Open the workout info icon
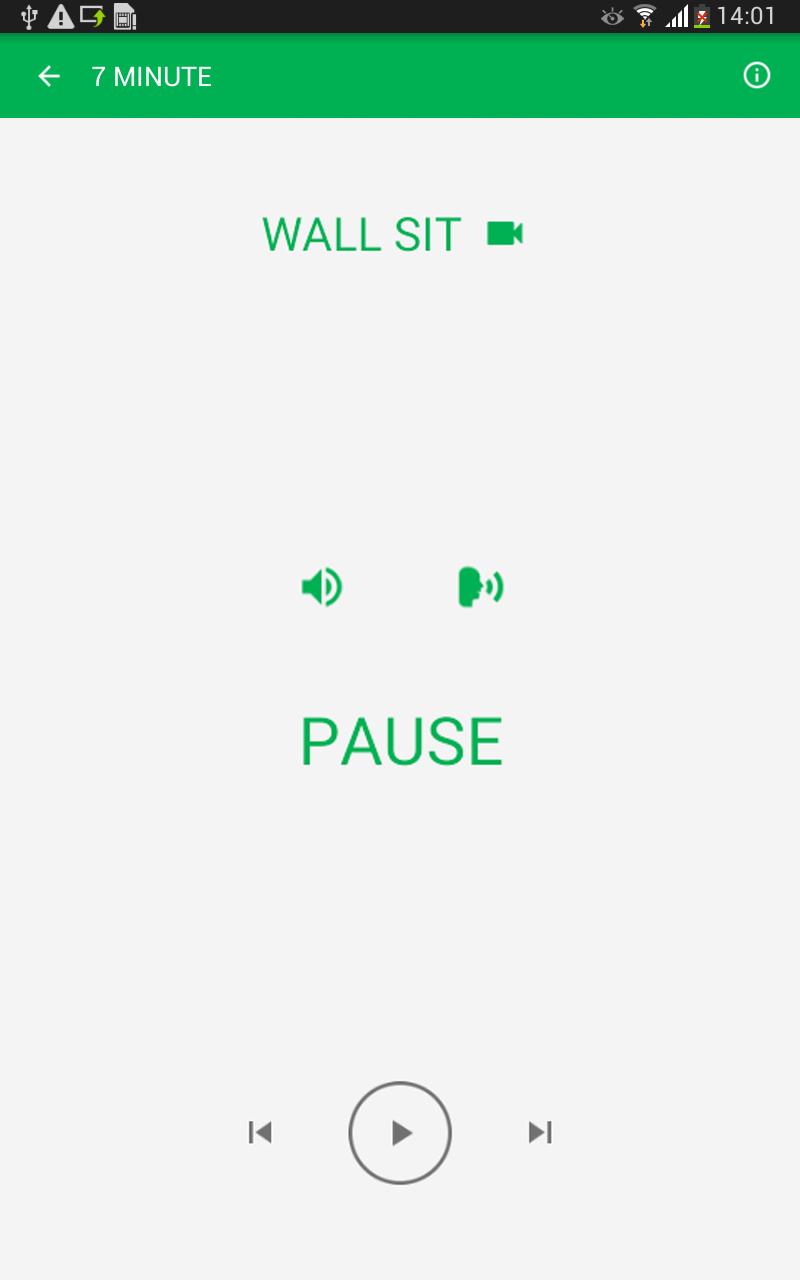This screenshot has height=1280, width=800. coord(757,76)
